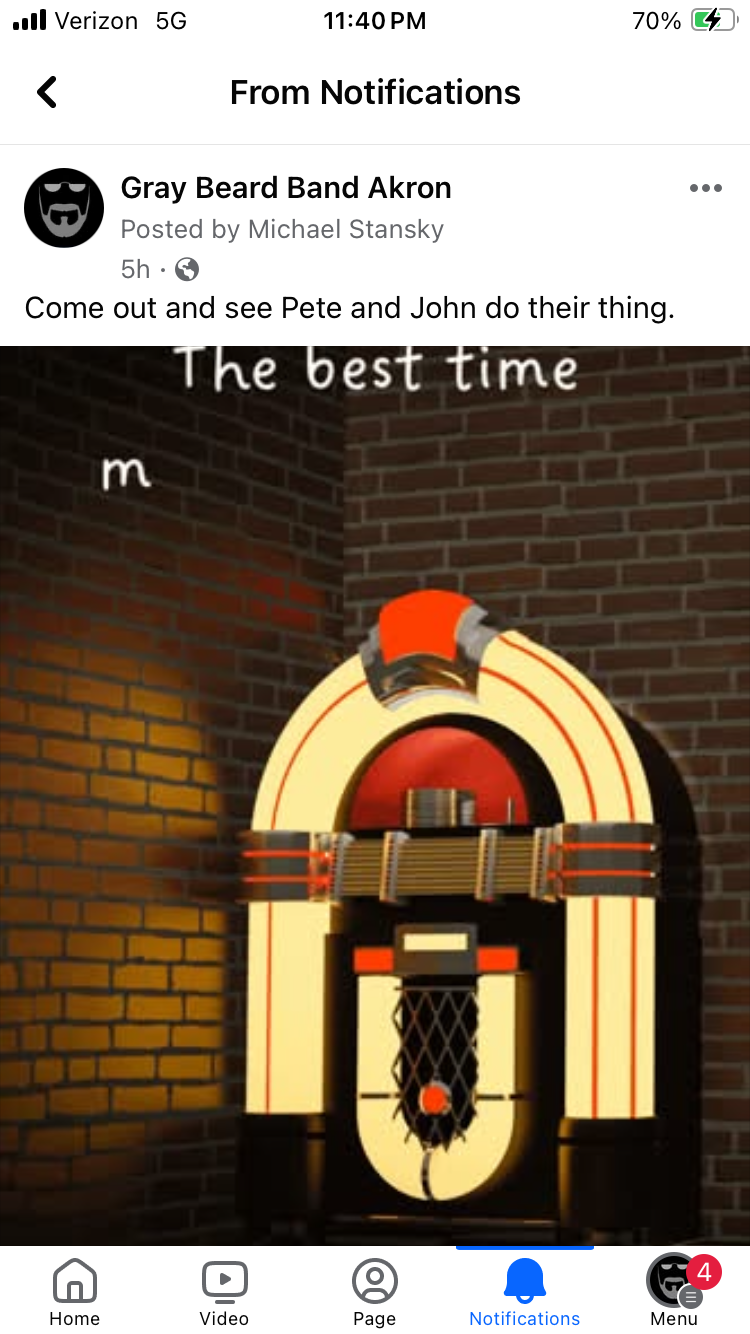Open the jukebox post image

click(x=375, y=795)
